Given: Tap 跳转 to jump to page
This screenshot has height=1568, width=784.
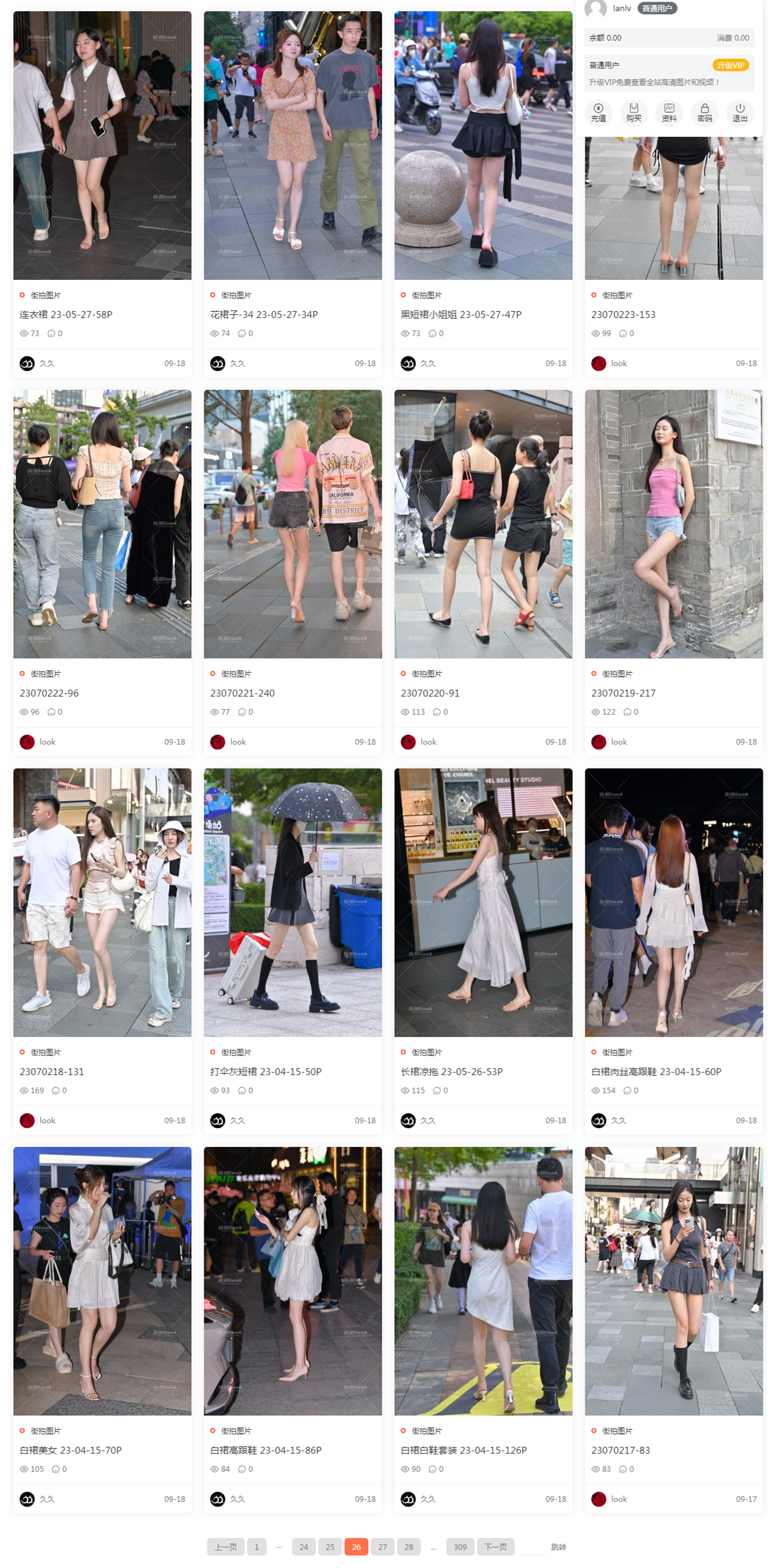Looking at the screenshot, I should pos(558,1547).
